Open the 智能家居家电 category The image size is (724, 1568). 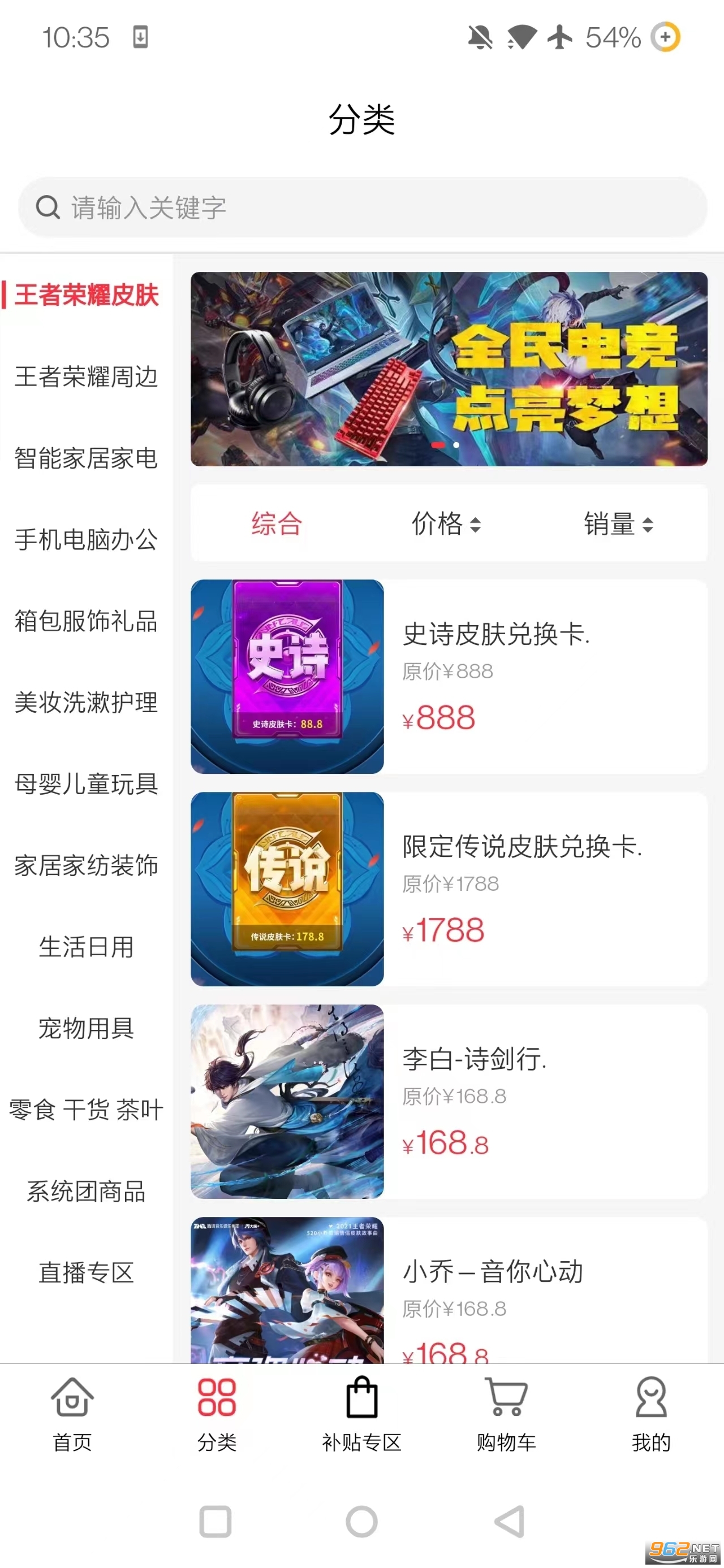click(x=86, y=458)
